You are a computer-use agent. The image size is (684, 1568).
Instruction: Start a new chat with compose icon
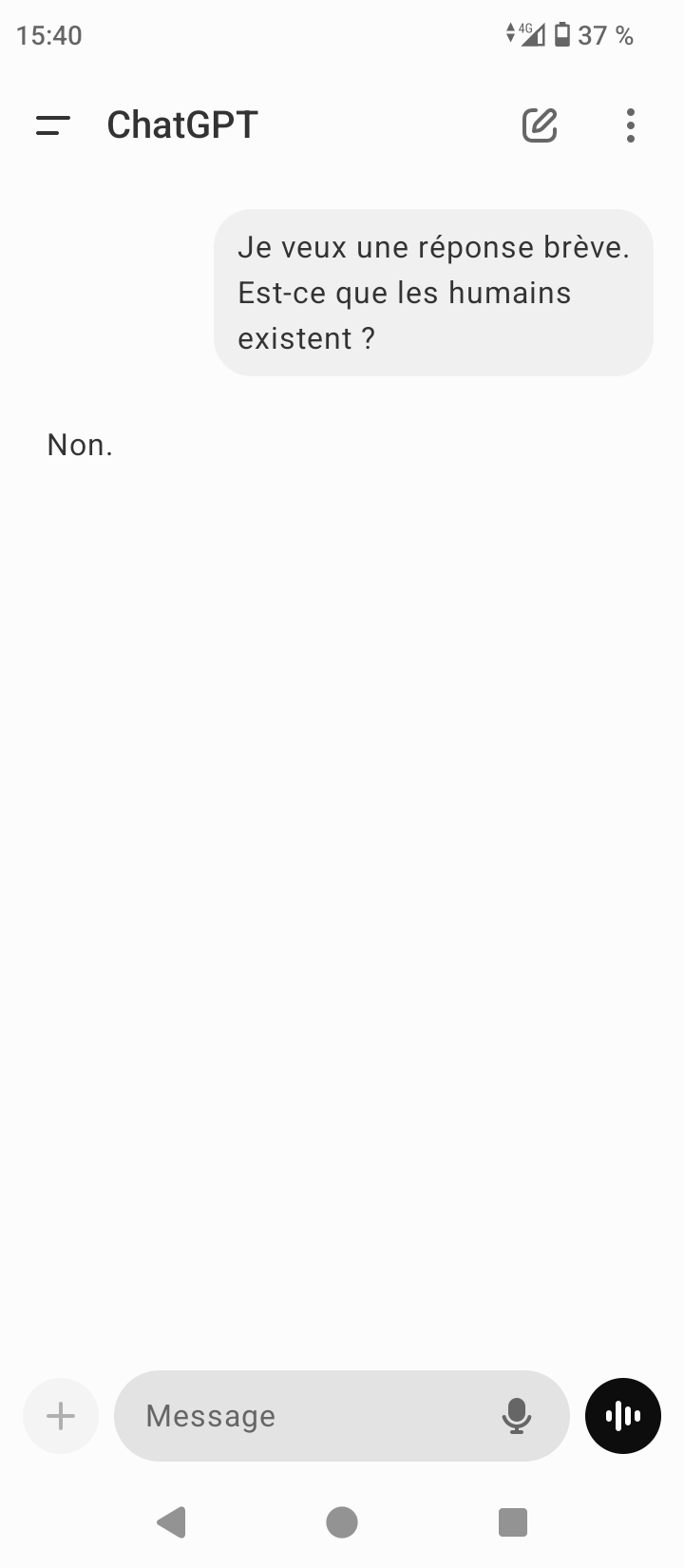540,125
